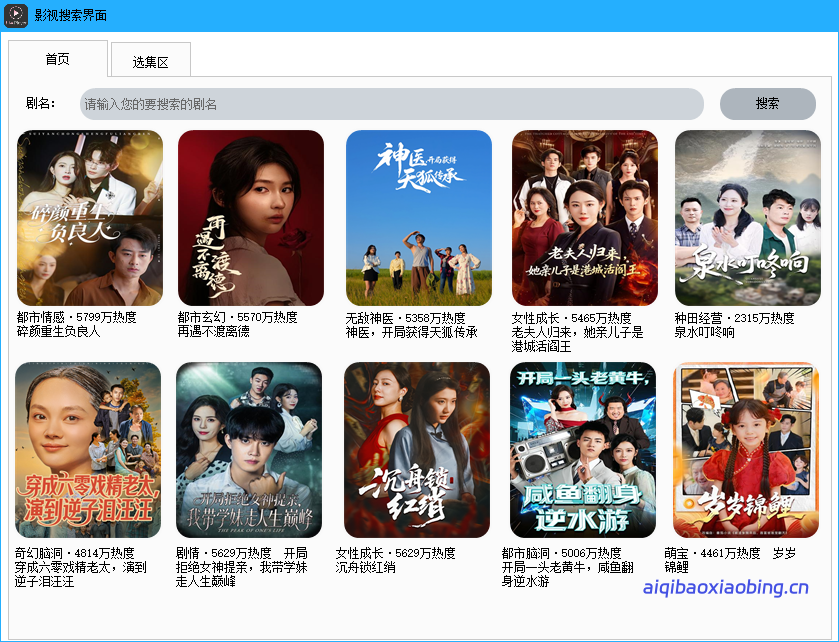The width and height of the screenshot is (839, 642).
Task: Focus the 剧名 search input field
Action: click(x=391, y=104)
